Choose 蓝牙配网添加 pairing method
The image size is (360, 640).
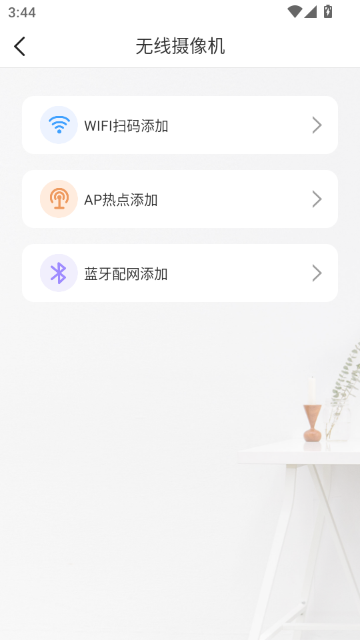(180, 273)
